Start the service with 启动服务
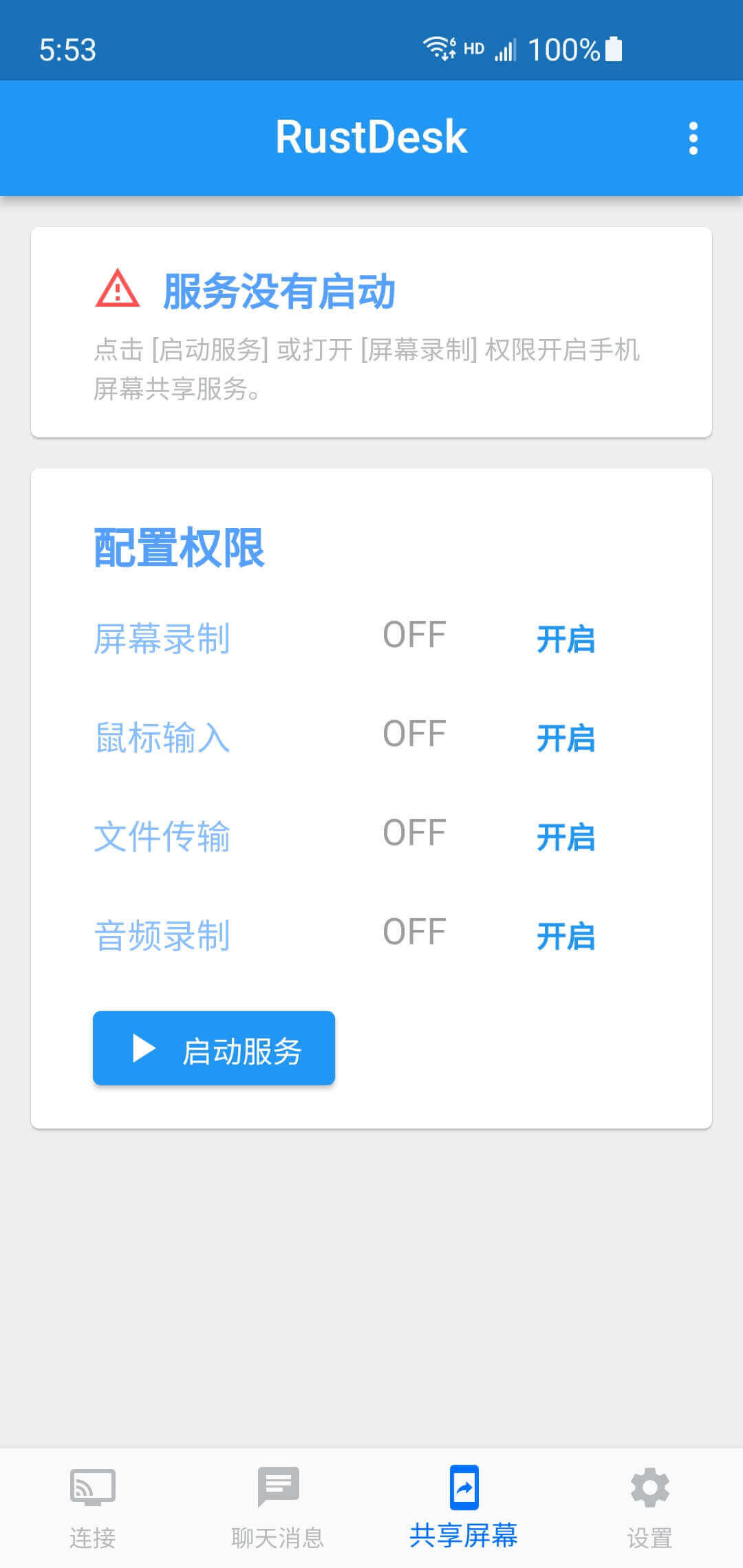 [214, 1048]
